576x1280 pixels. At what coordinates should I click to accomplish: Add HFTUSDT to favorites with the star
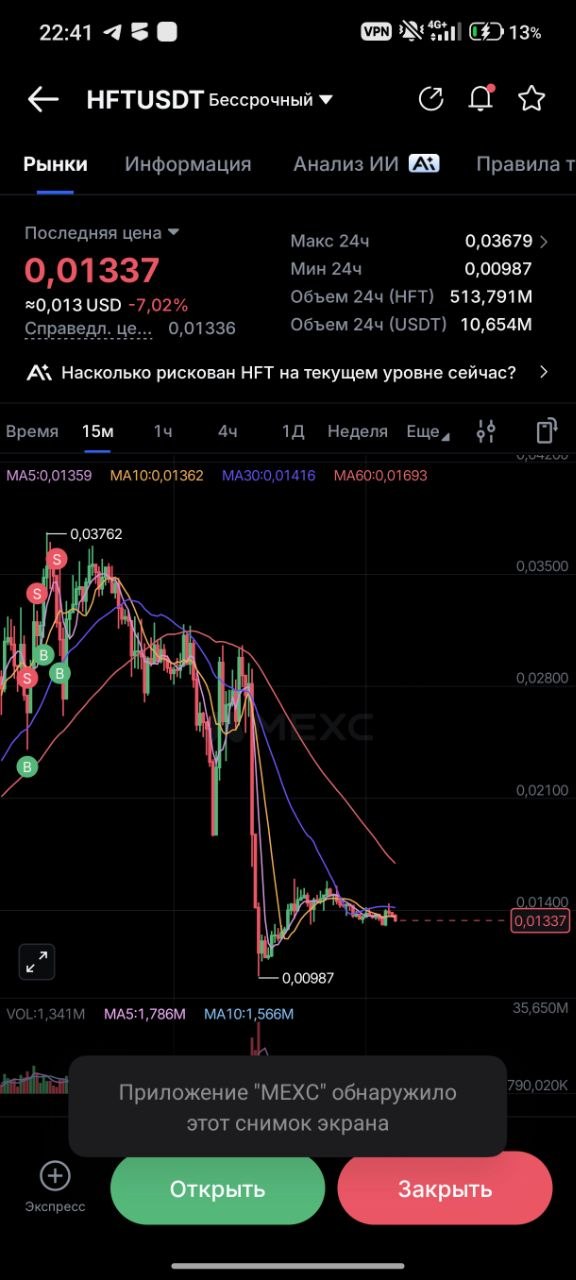click(x=532, y=98)
